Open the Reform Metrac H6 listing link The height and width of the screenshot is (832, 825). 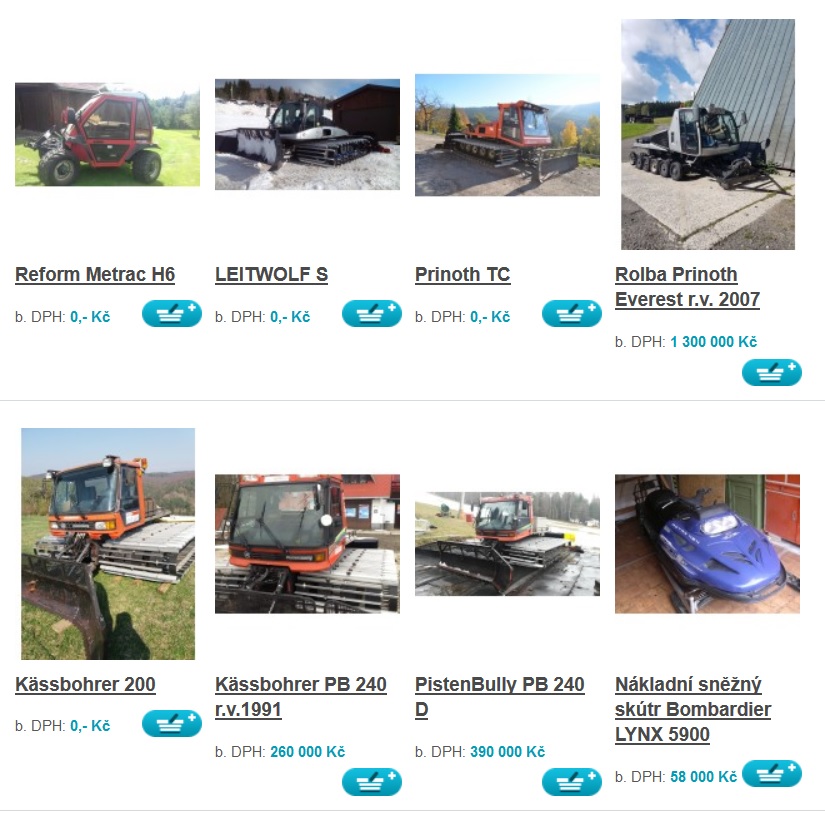95,274
